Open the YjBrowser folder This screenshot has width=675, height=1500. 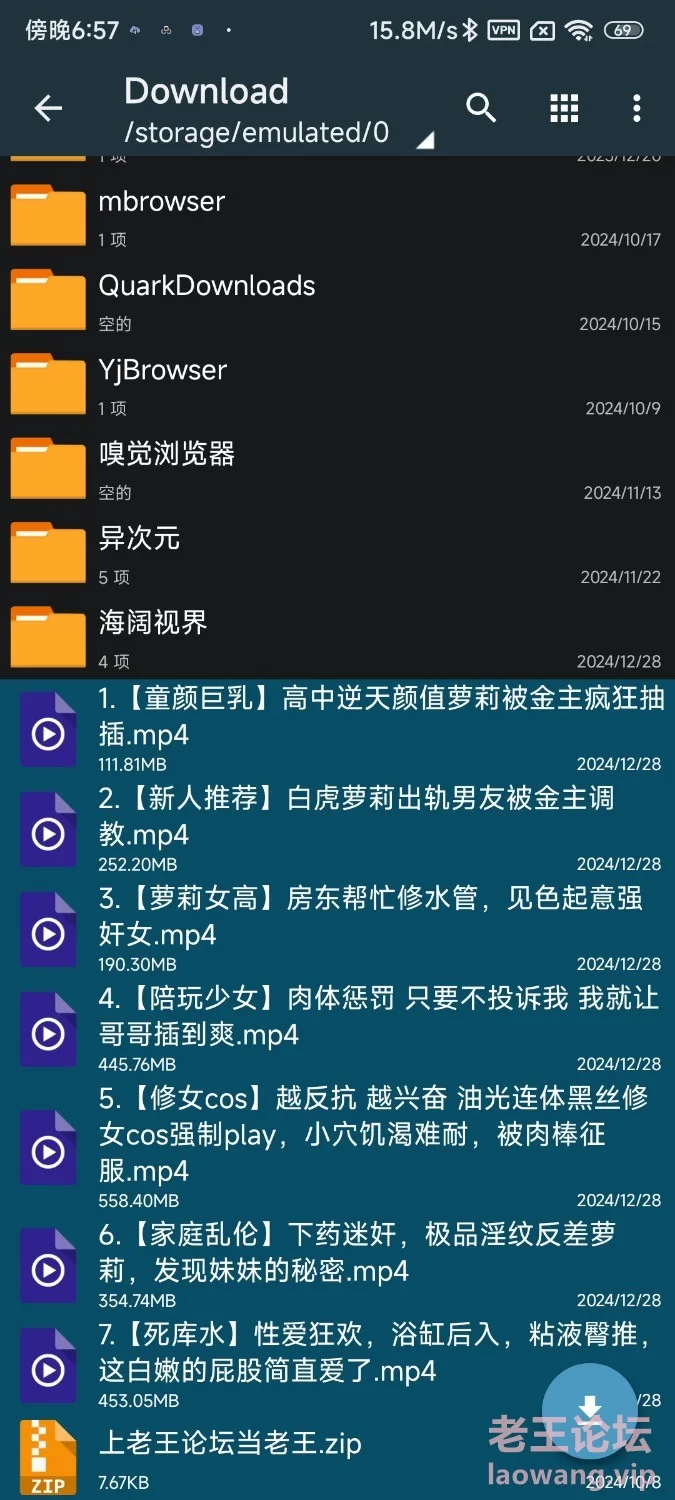(x=337, y=384)
